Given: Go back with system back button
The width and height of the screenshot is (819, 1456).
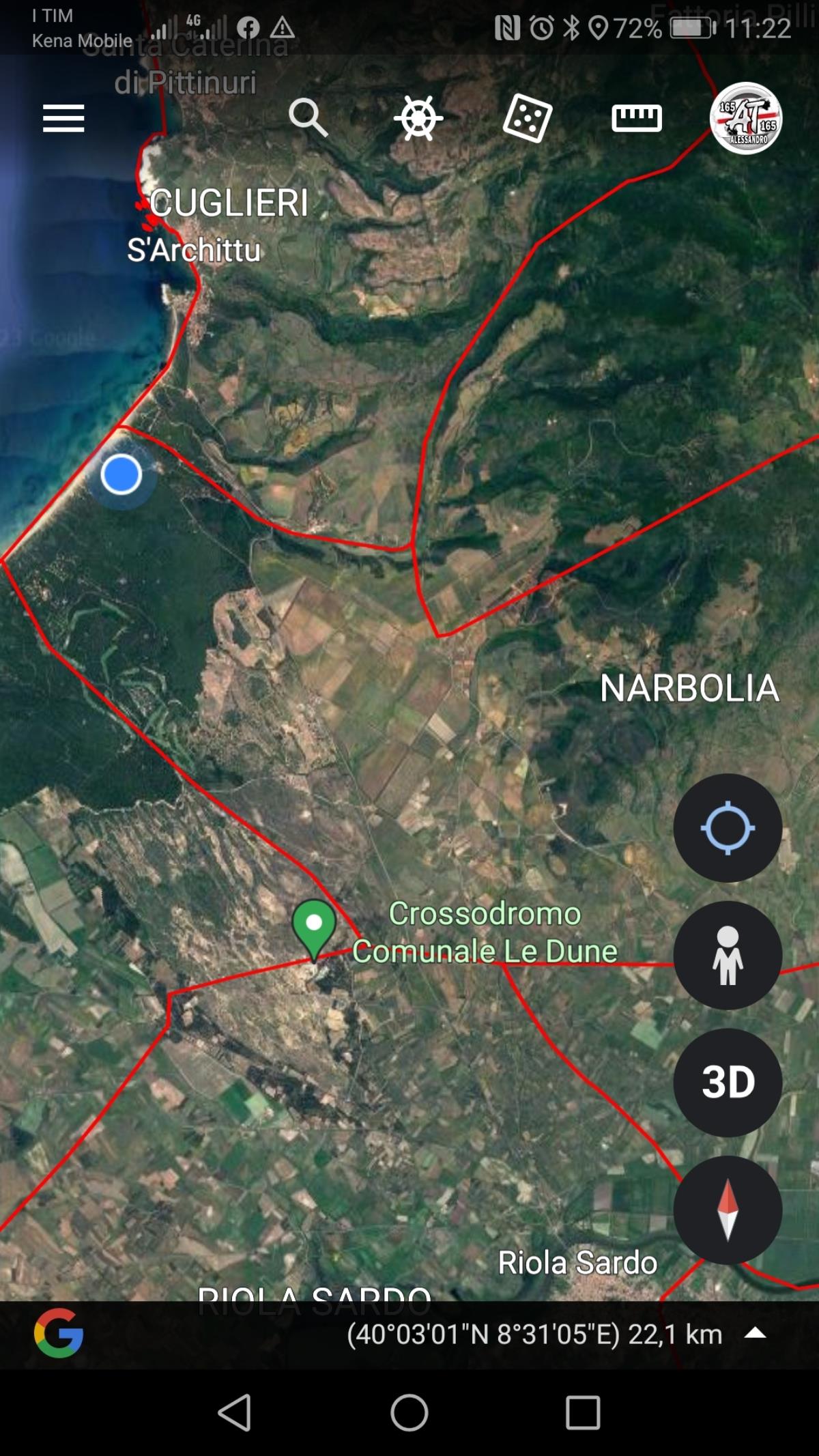Looking at the screenshot, I should coord(235,1412).
